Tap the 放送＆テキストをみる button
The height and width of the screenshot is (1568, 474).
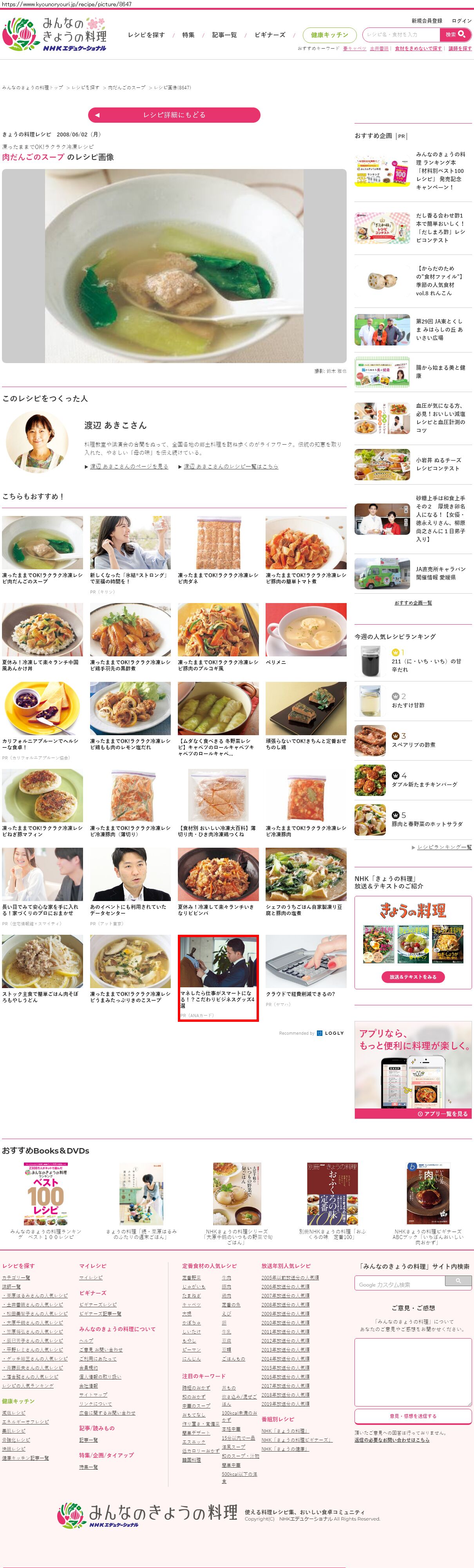click(412, 976)
